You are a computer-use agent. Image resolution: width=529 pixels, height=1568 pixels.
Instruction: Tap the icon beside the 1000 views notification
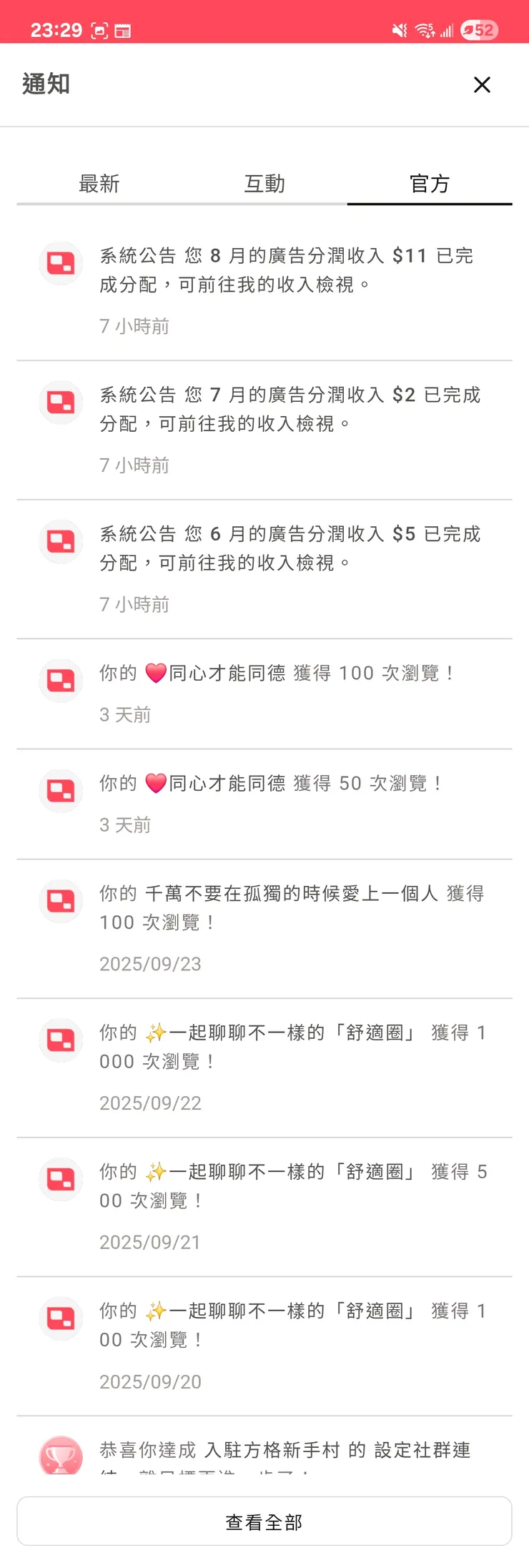(x=60, y=1040)
